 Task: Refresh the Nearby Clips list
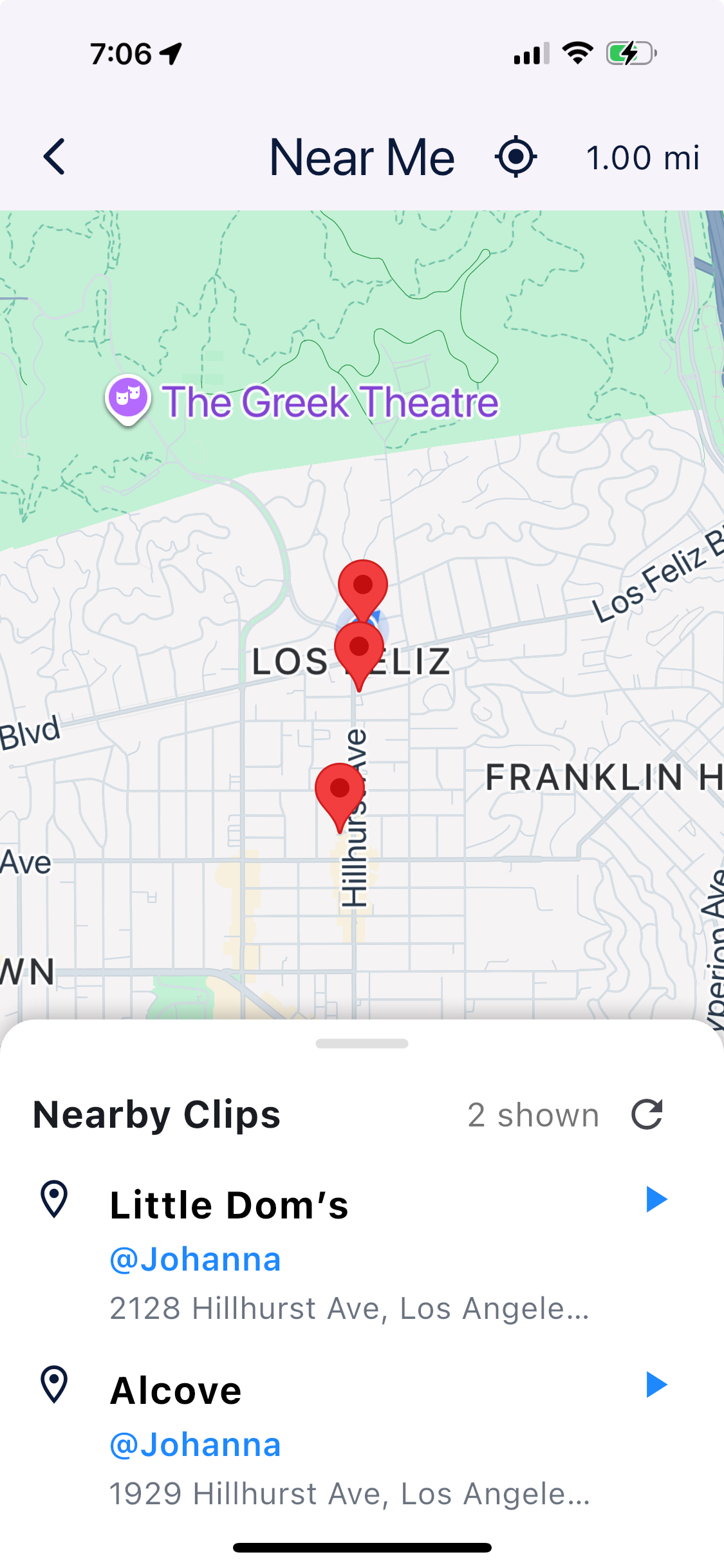(647, 1114)
